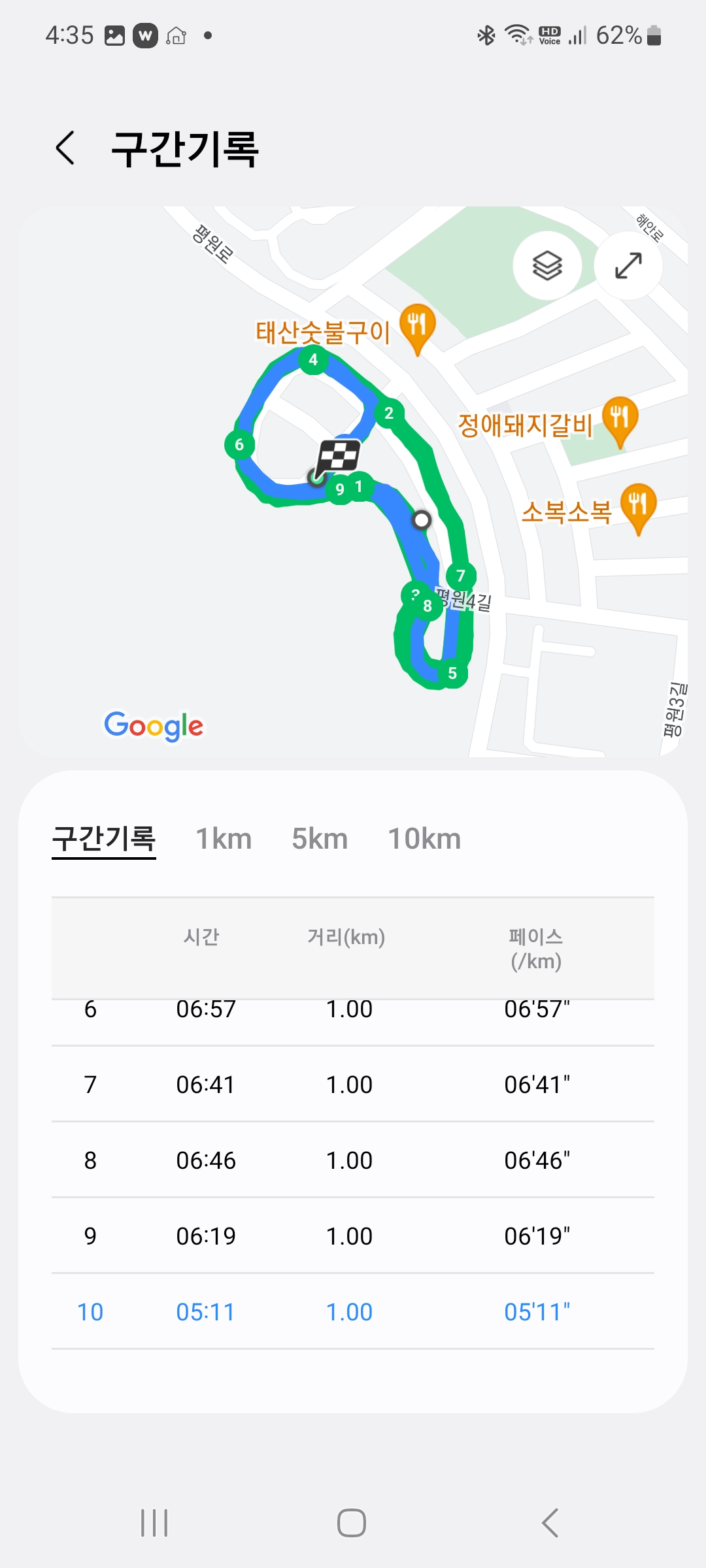Expand the map to full screen
Viewport: 706px width, 1568px height.
[x=628, y=266]
